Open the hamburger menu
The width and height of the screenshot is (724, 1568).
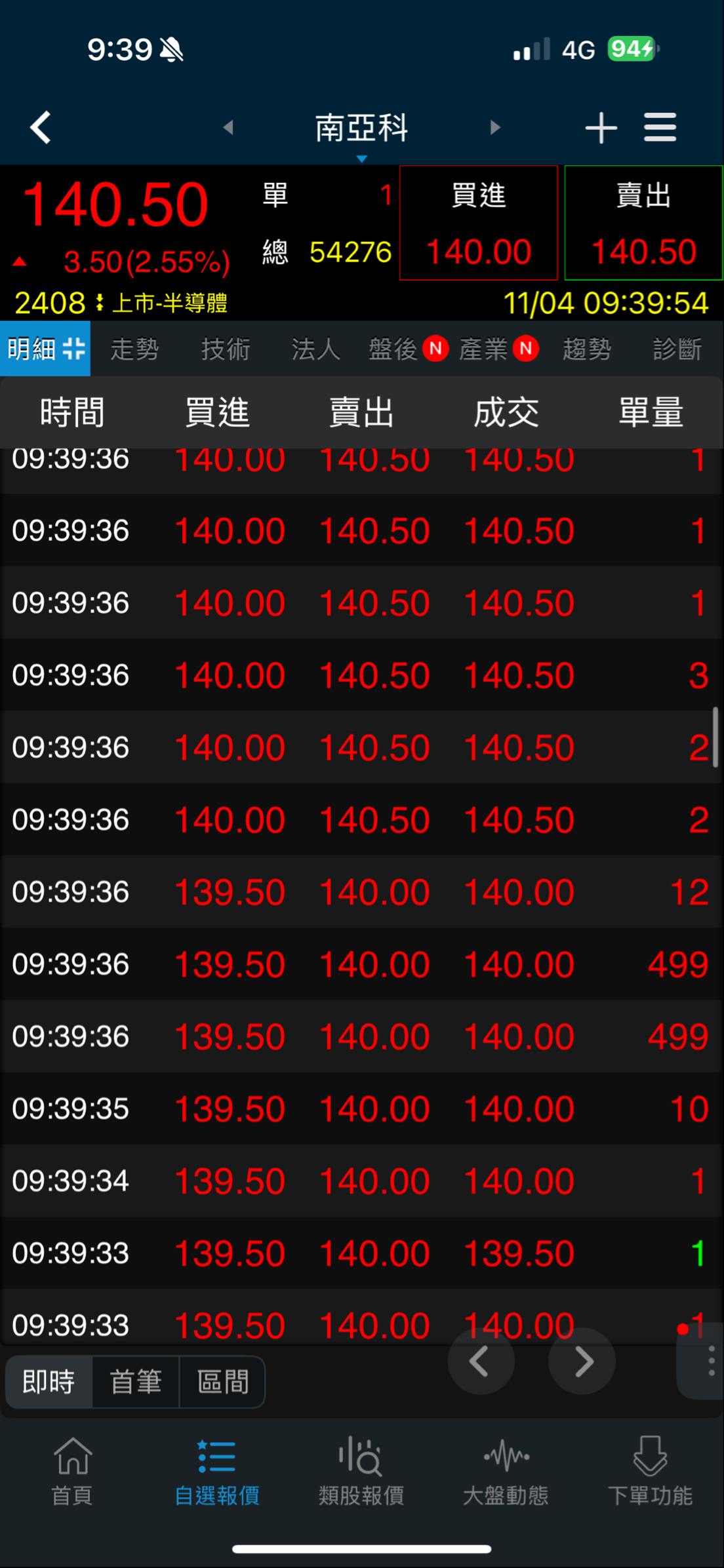coord(660,127)
